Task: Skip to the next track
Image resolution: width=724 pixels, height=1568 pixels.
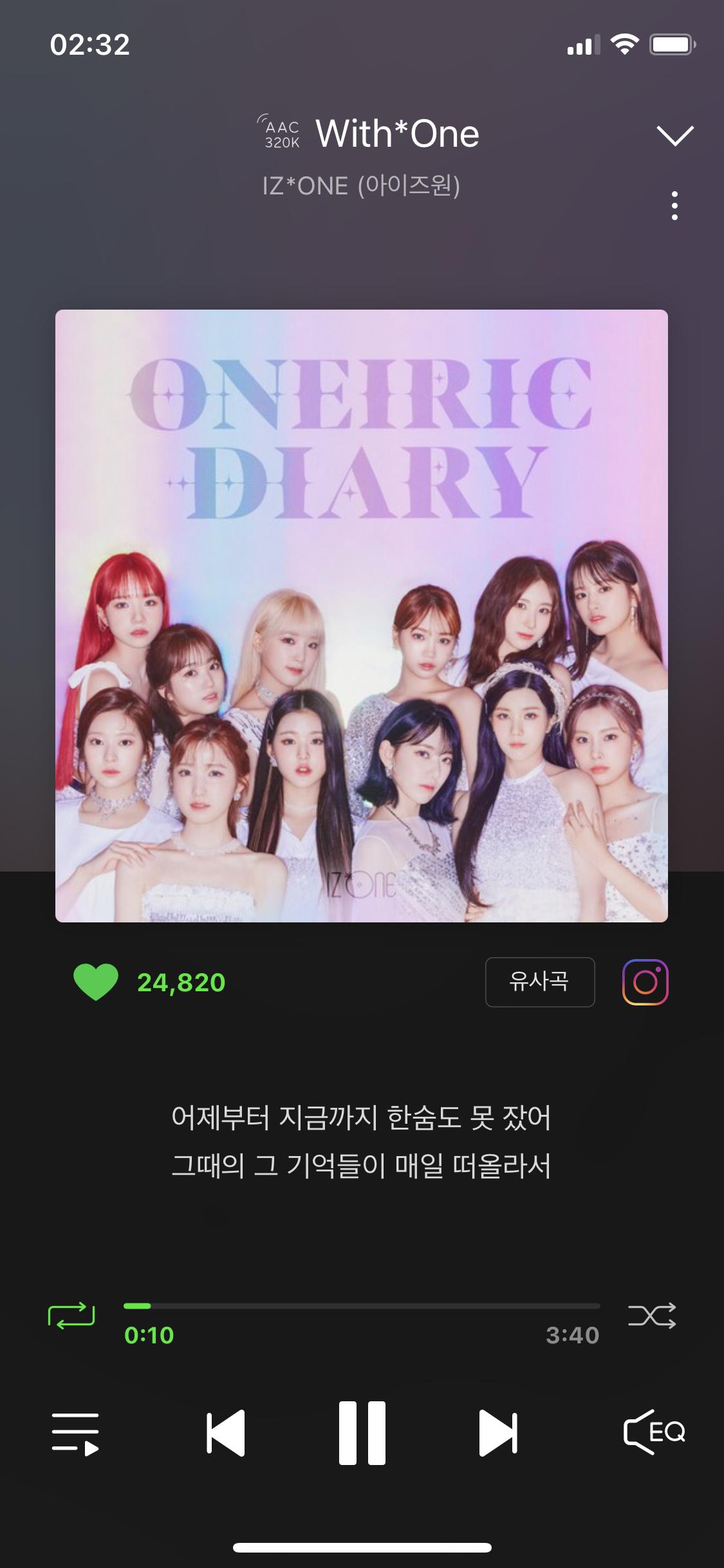Action: [498, 1433]
